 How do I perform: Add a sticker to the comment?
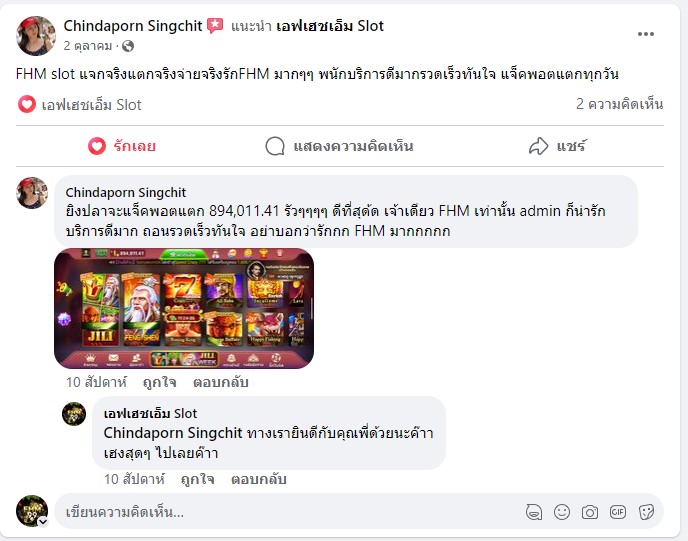[646, 512]
